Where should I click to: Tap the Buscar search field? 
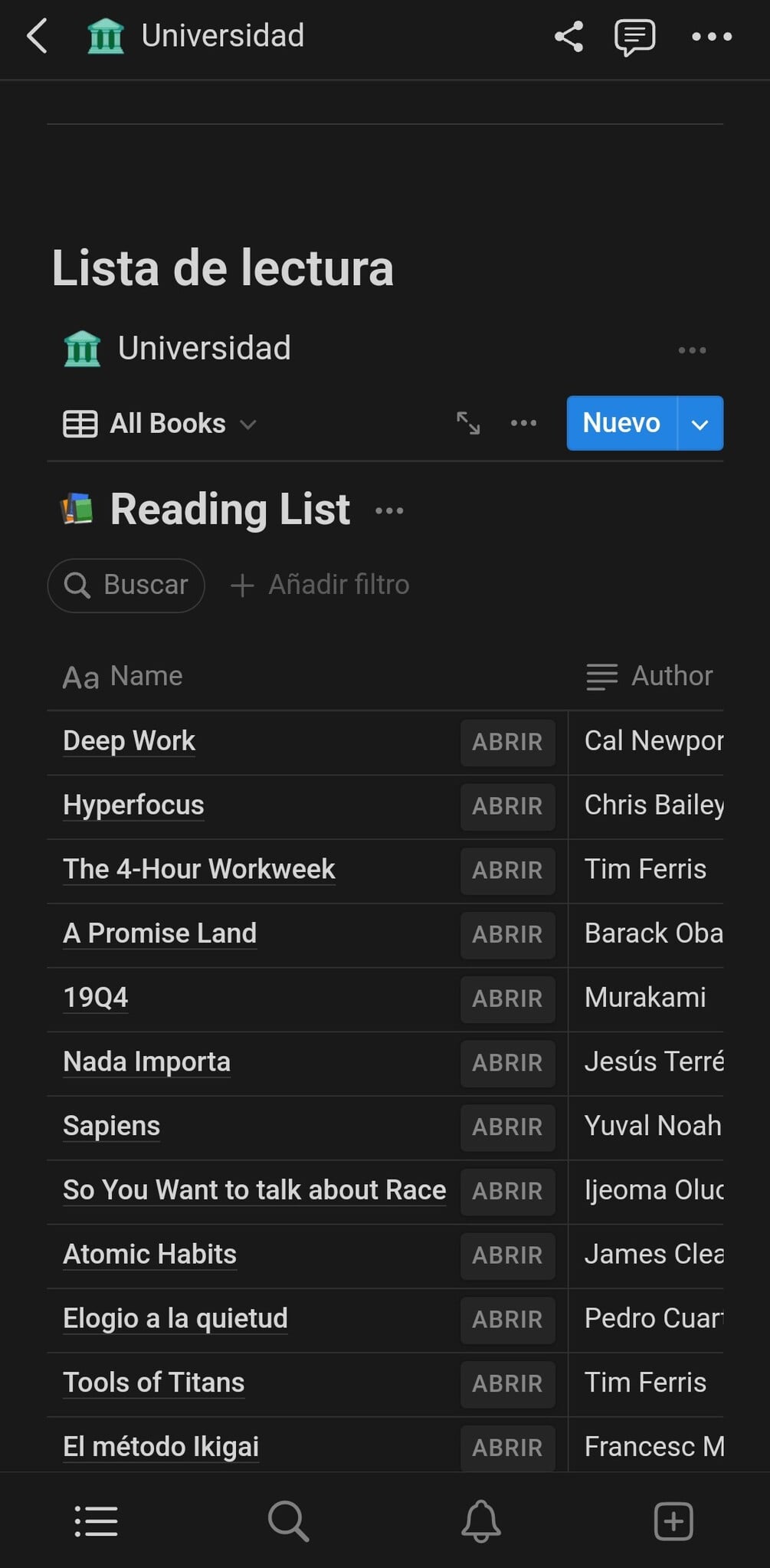click(126, 585)
